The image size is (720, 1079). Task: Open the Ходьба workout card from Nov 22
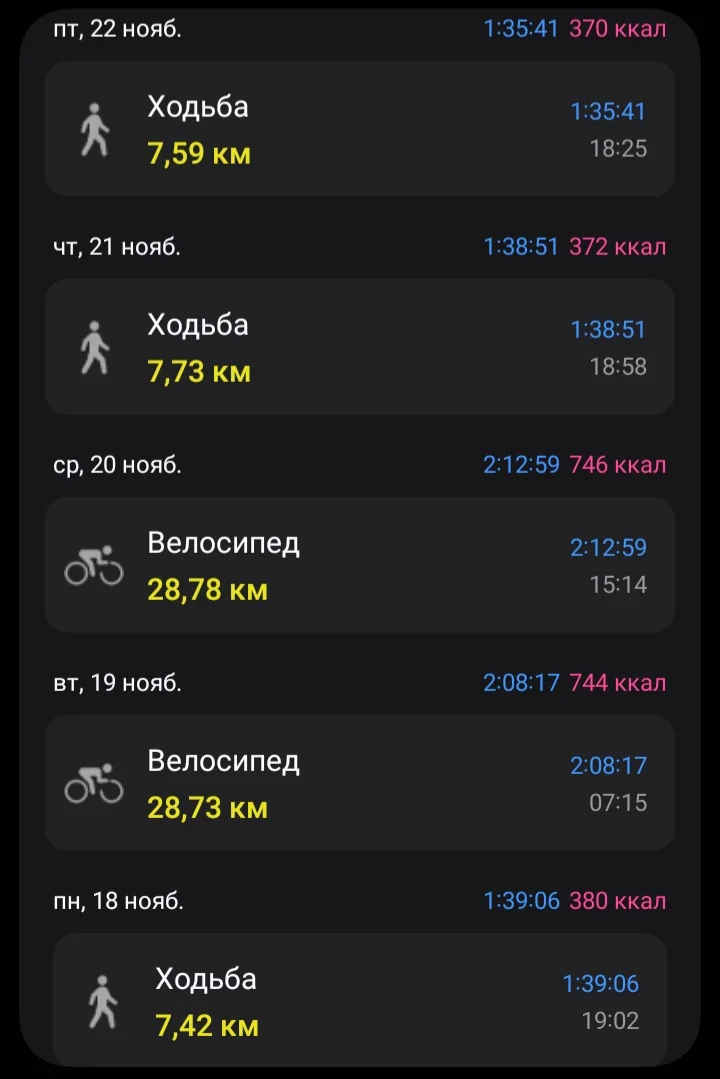(360, 128)
